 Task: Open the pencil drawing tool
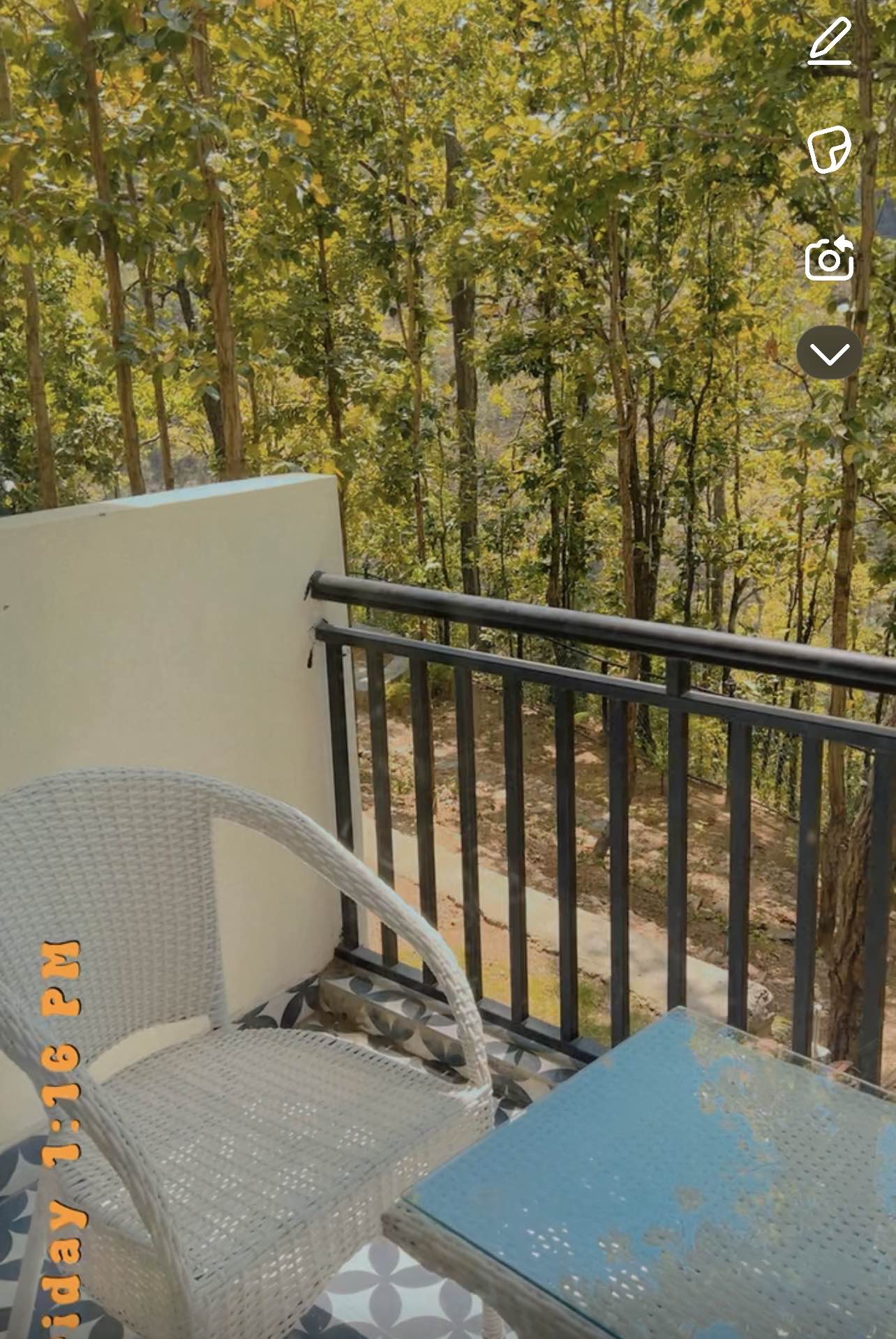click(x=830, y=42)
